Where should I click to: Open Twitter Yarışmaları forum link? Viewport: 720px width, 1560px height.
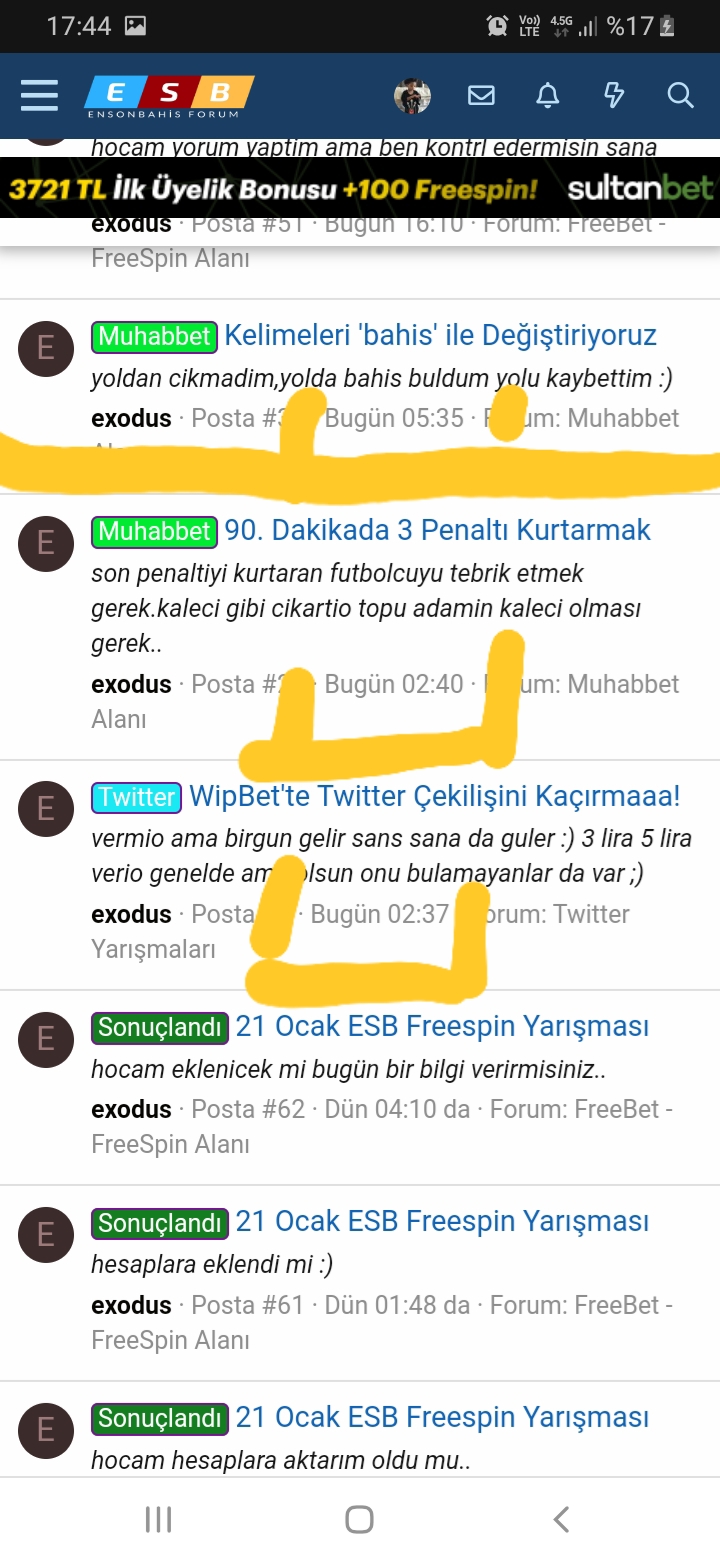153,949
